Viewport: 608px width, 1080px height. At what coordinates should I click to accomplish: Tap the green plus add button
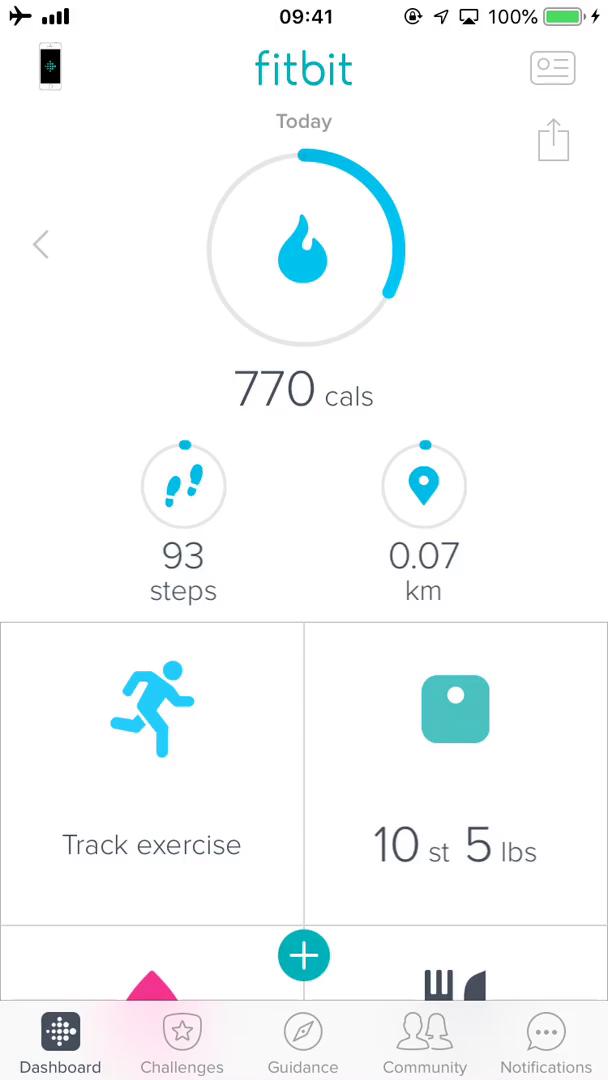tap(304, 956)
